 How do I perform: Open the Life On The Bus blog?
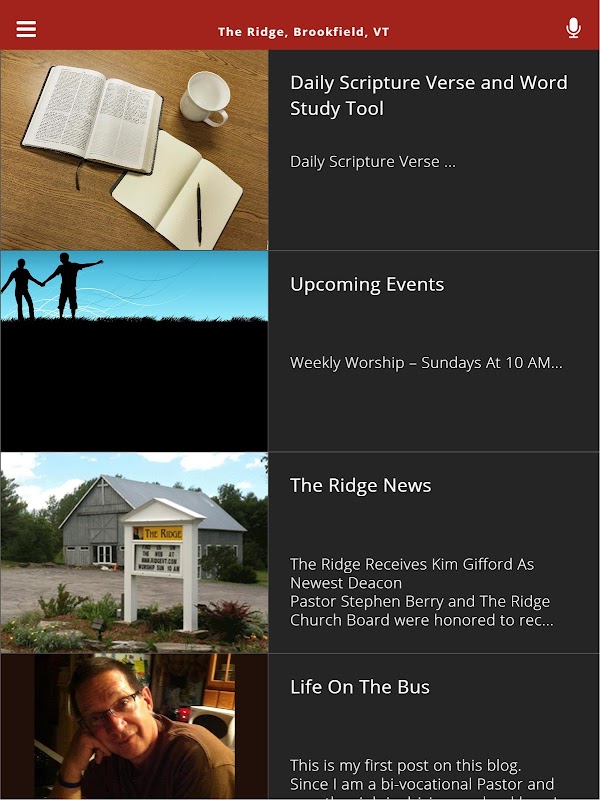point(300,727)
